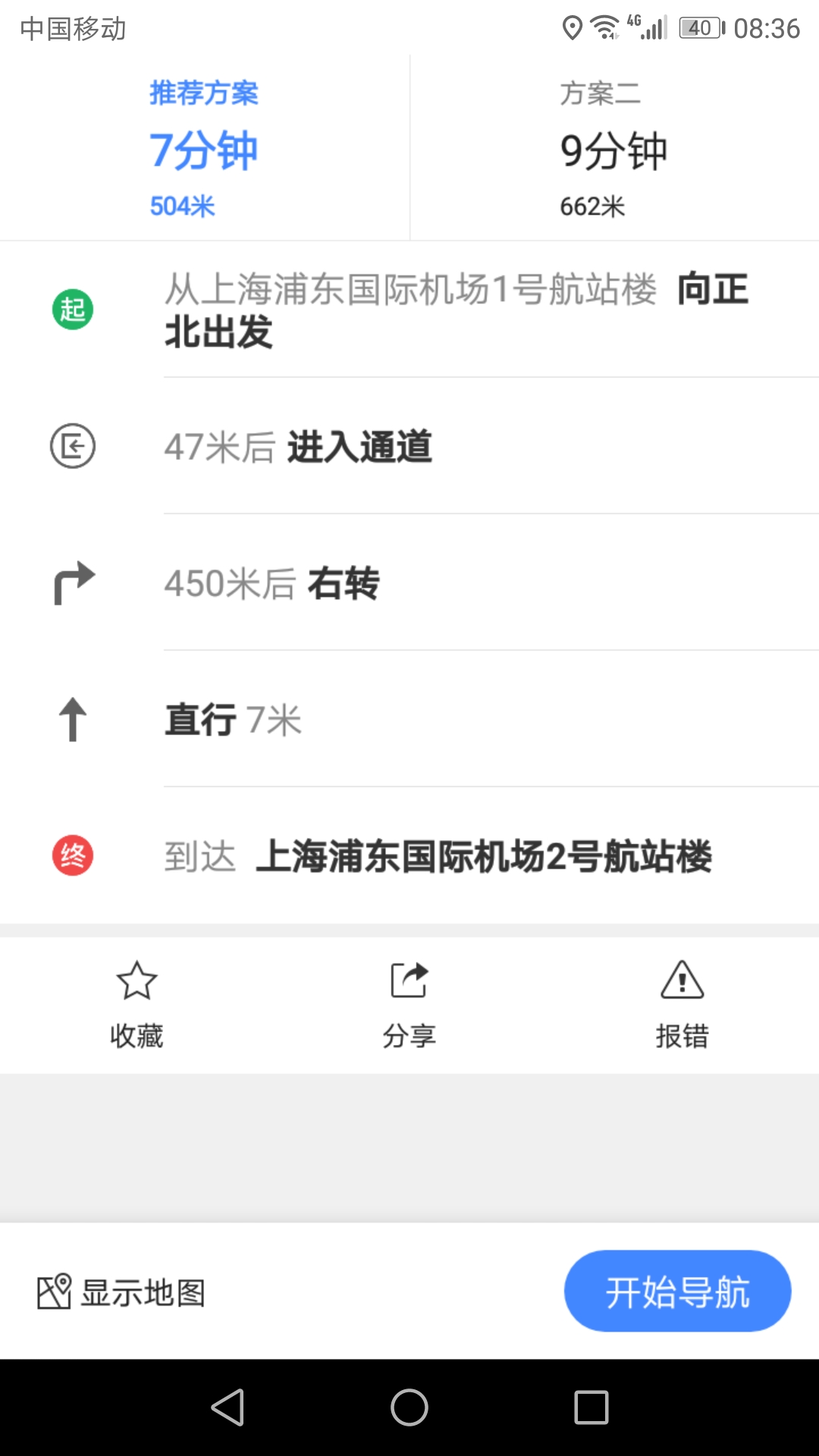Open recent apps from the navigation bar
The image size is (819, 1456).
tap(591, 1407)
